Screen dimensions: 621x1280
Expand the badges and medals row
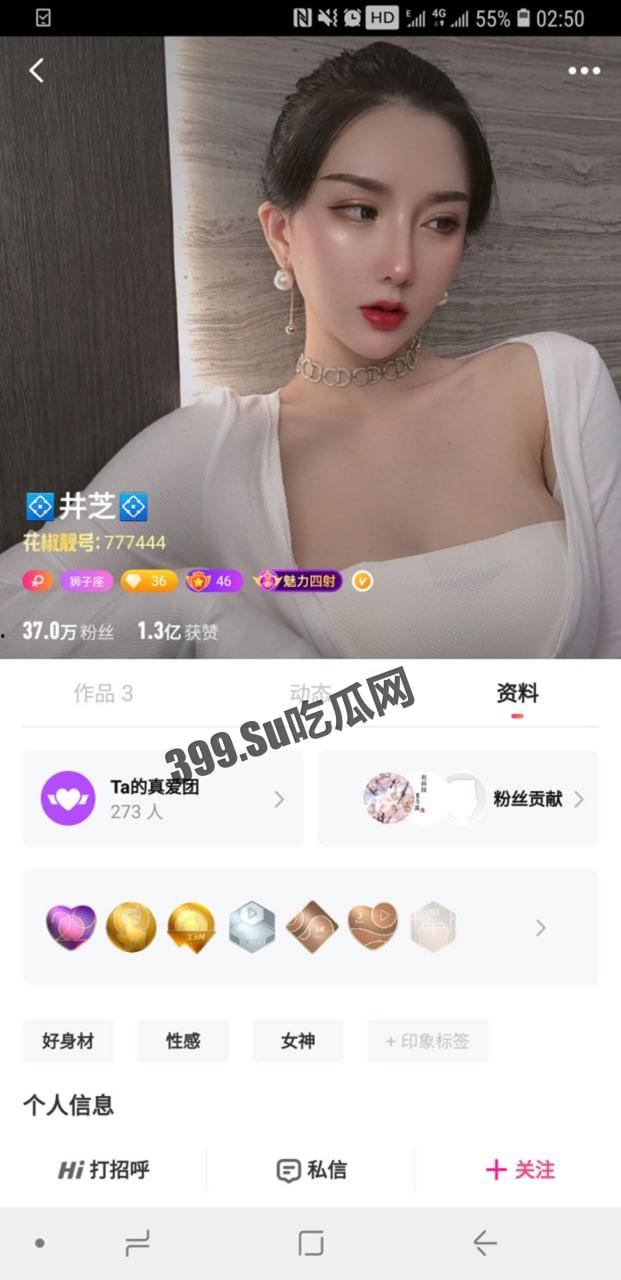(x=540, y=928)
